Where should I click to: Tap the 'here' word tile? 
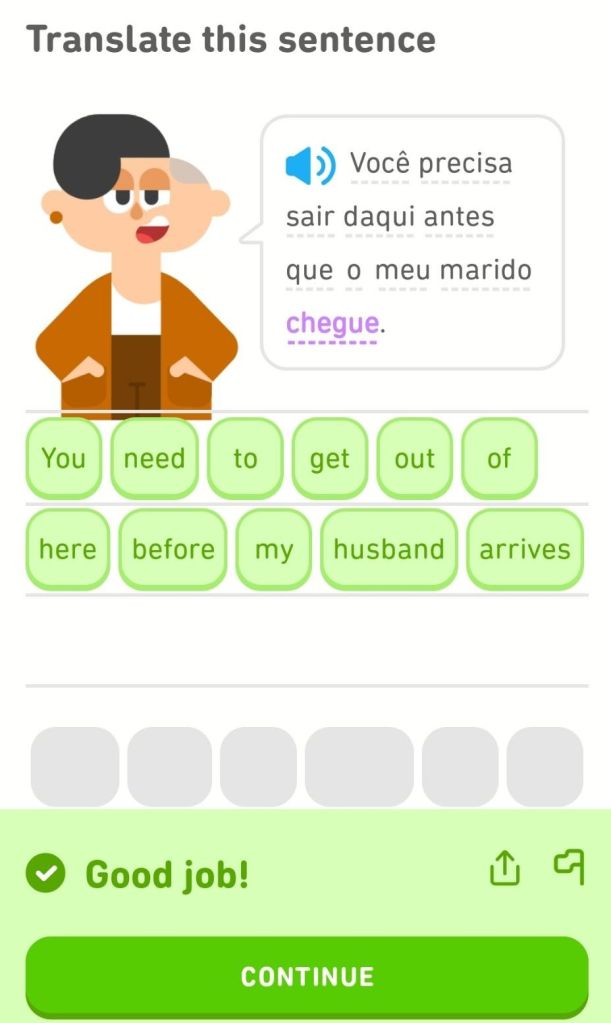(68, 549)
